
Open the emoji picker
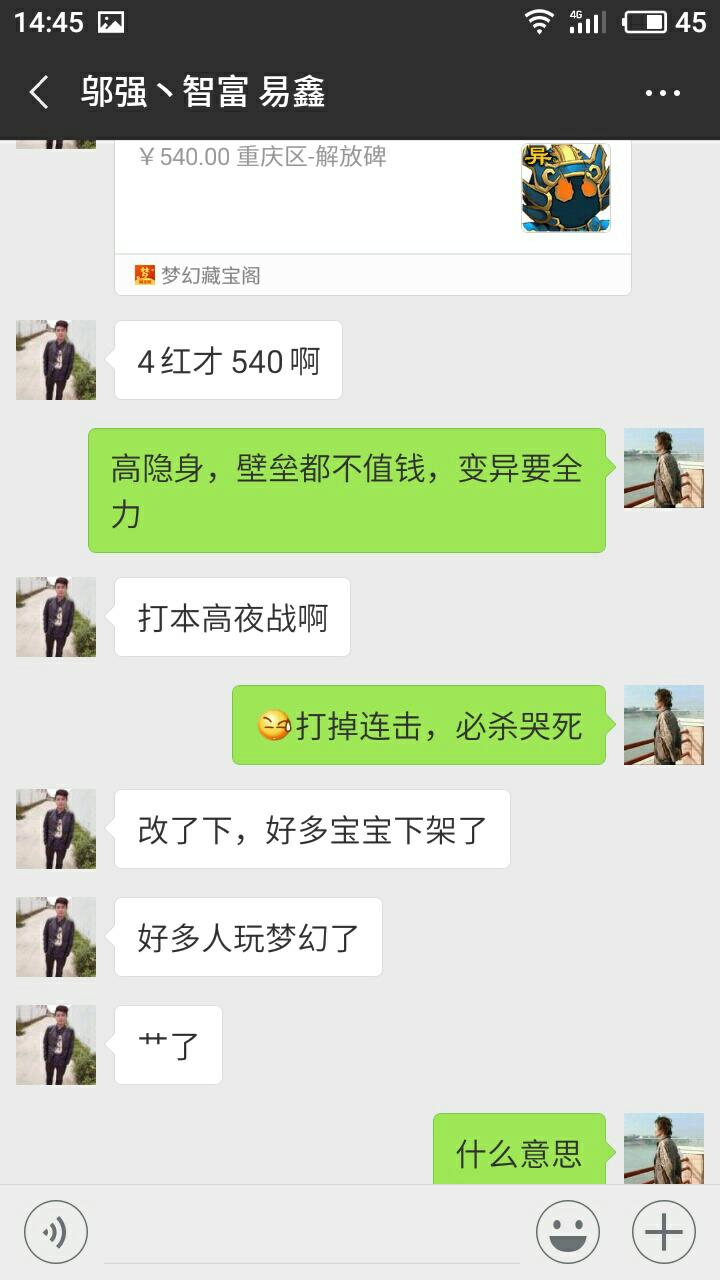[567, 1232]
